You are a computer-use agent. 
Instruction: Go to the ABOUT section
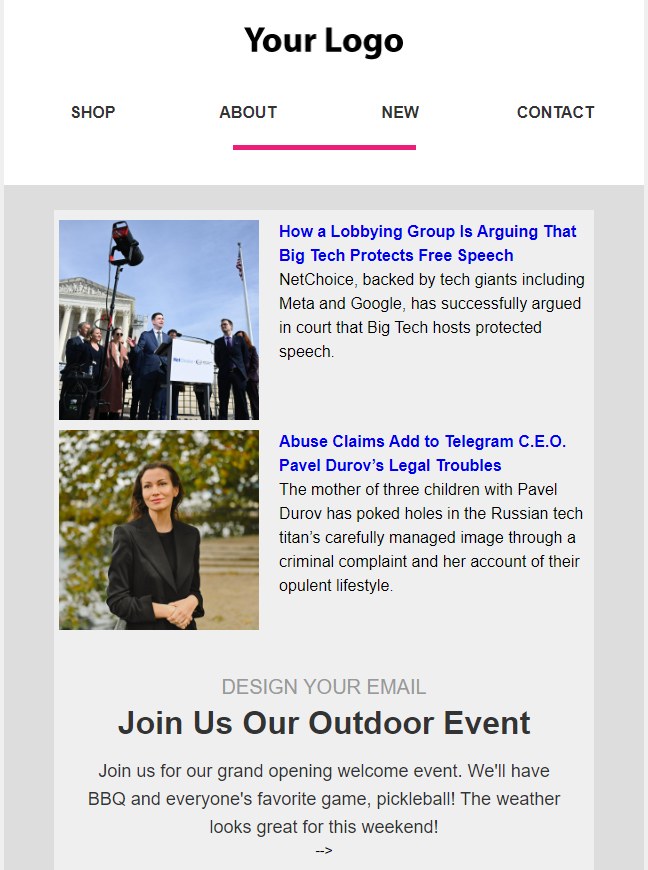(248, 112)
